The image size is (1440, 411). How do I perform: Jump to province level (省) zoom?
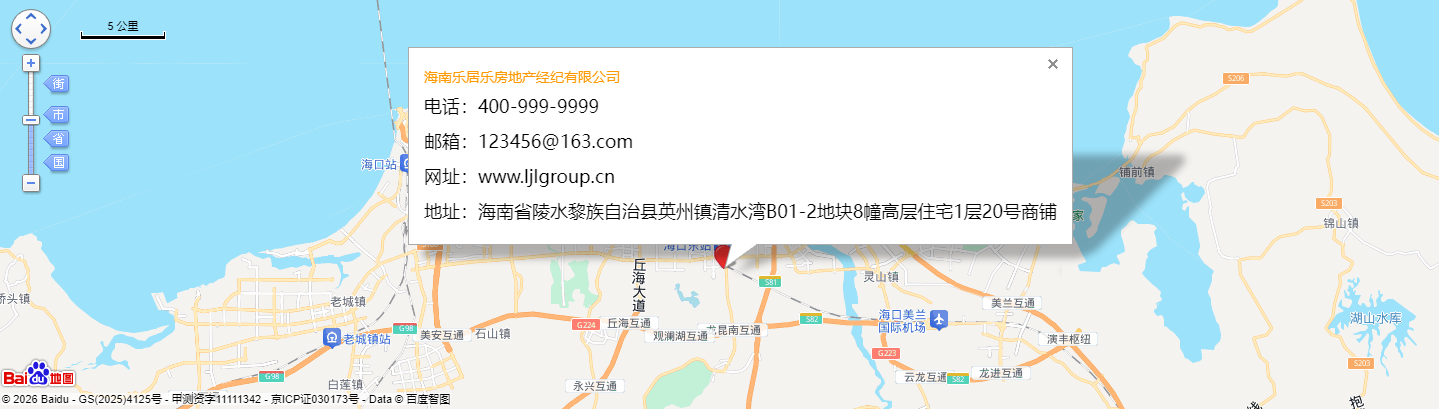[59, 138]
